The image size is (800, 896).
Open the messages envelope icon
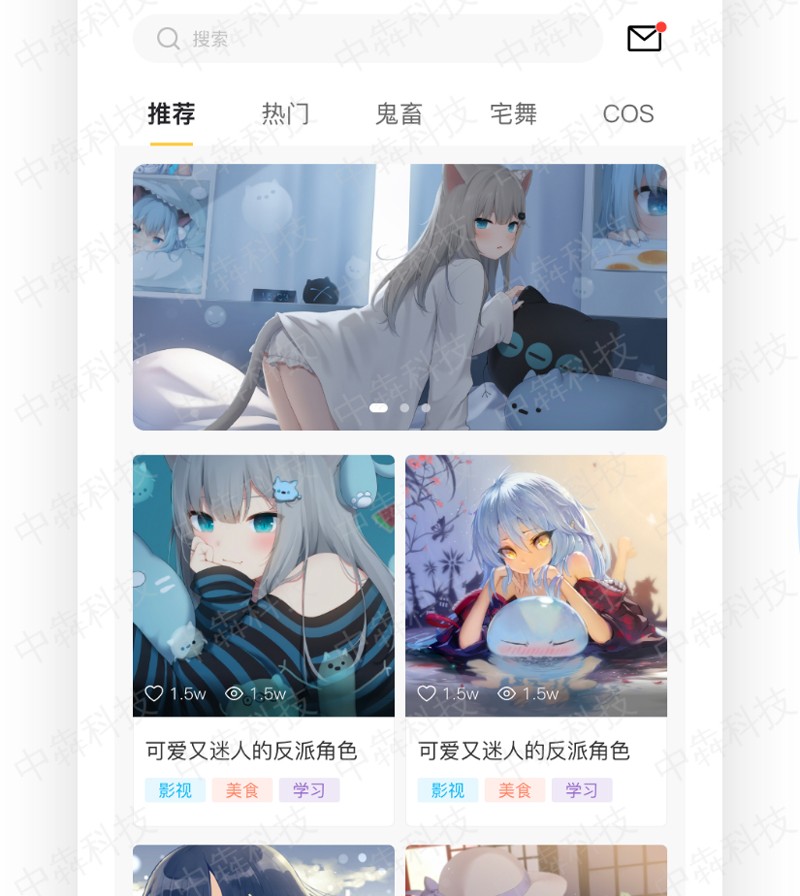644,39
